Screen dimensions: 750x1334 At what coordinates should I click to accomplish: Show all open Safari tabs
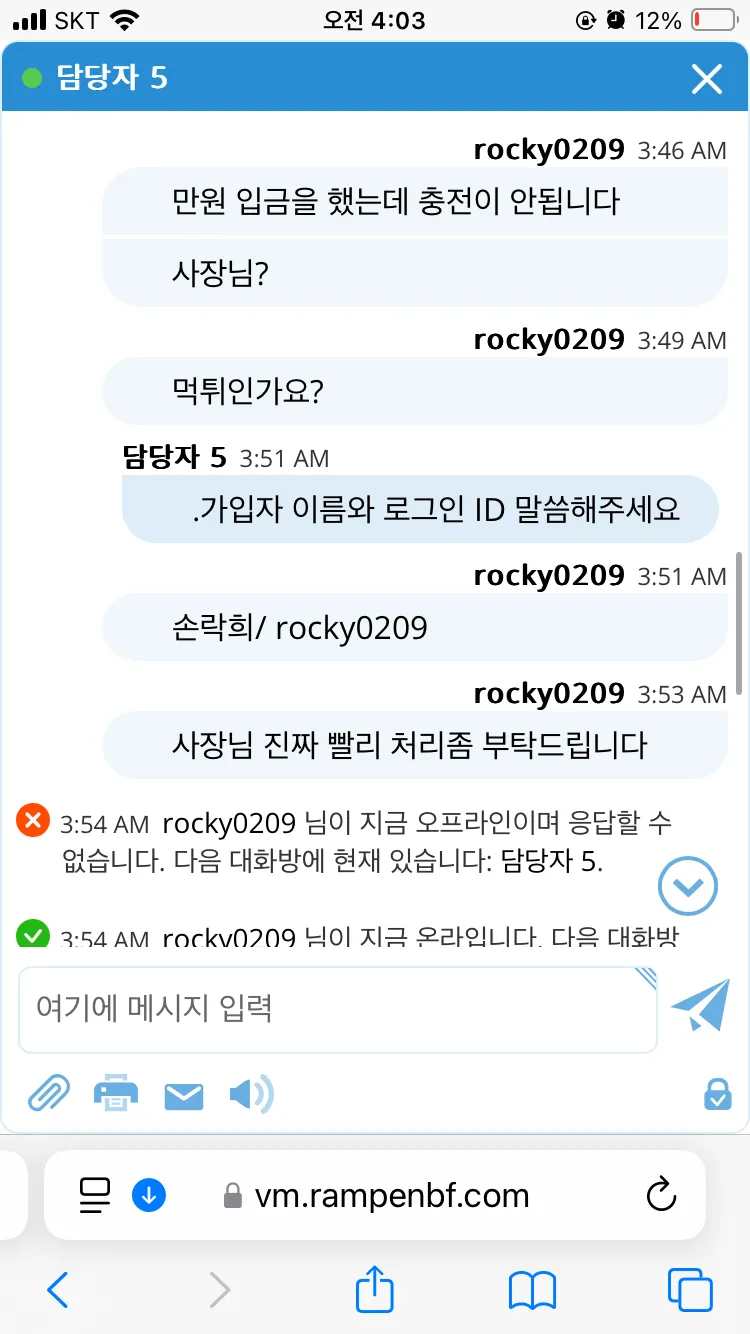[x=690, y=1290]
